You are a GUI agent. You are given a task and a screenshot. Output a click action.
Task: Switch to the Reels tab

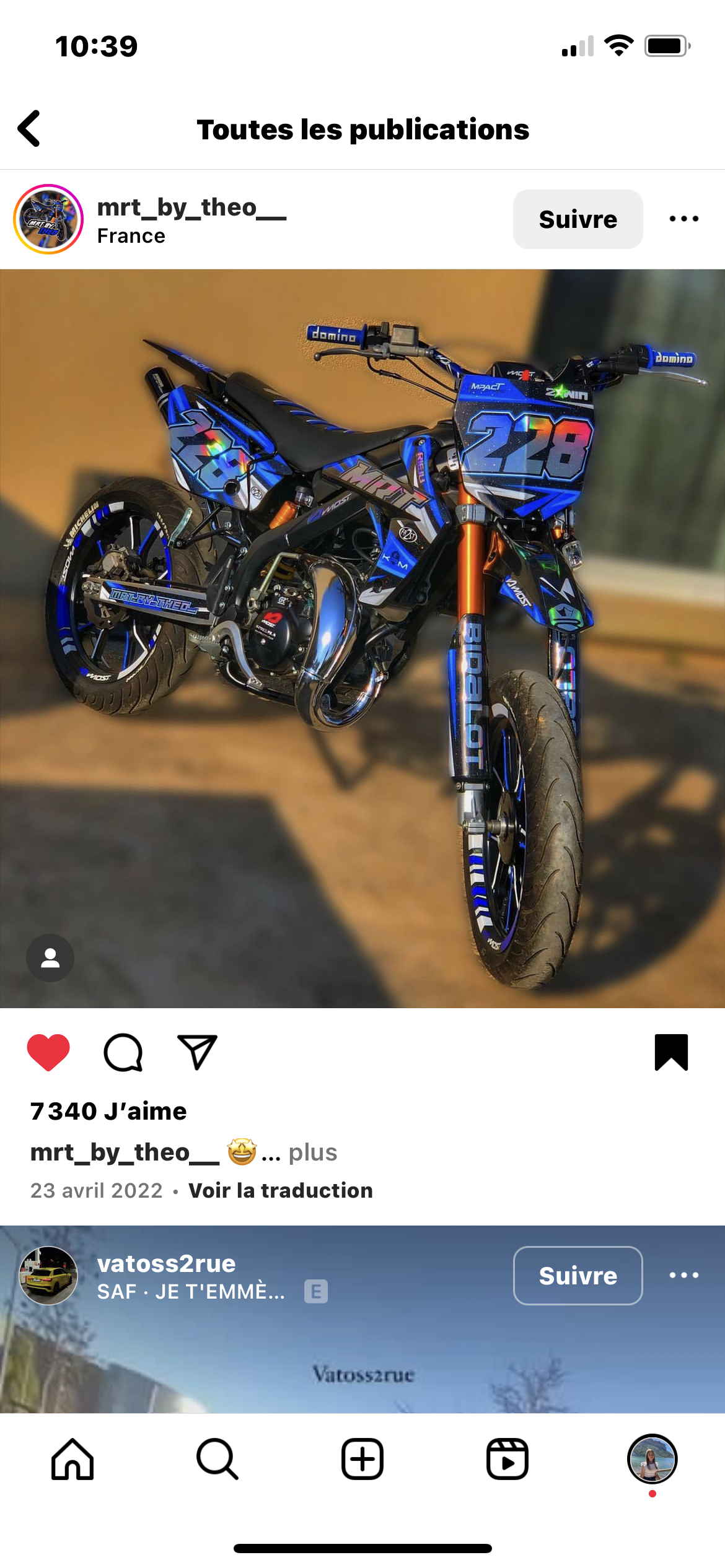(x=507, y=1460)
